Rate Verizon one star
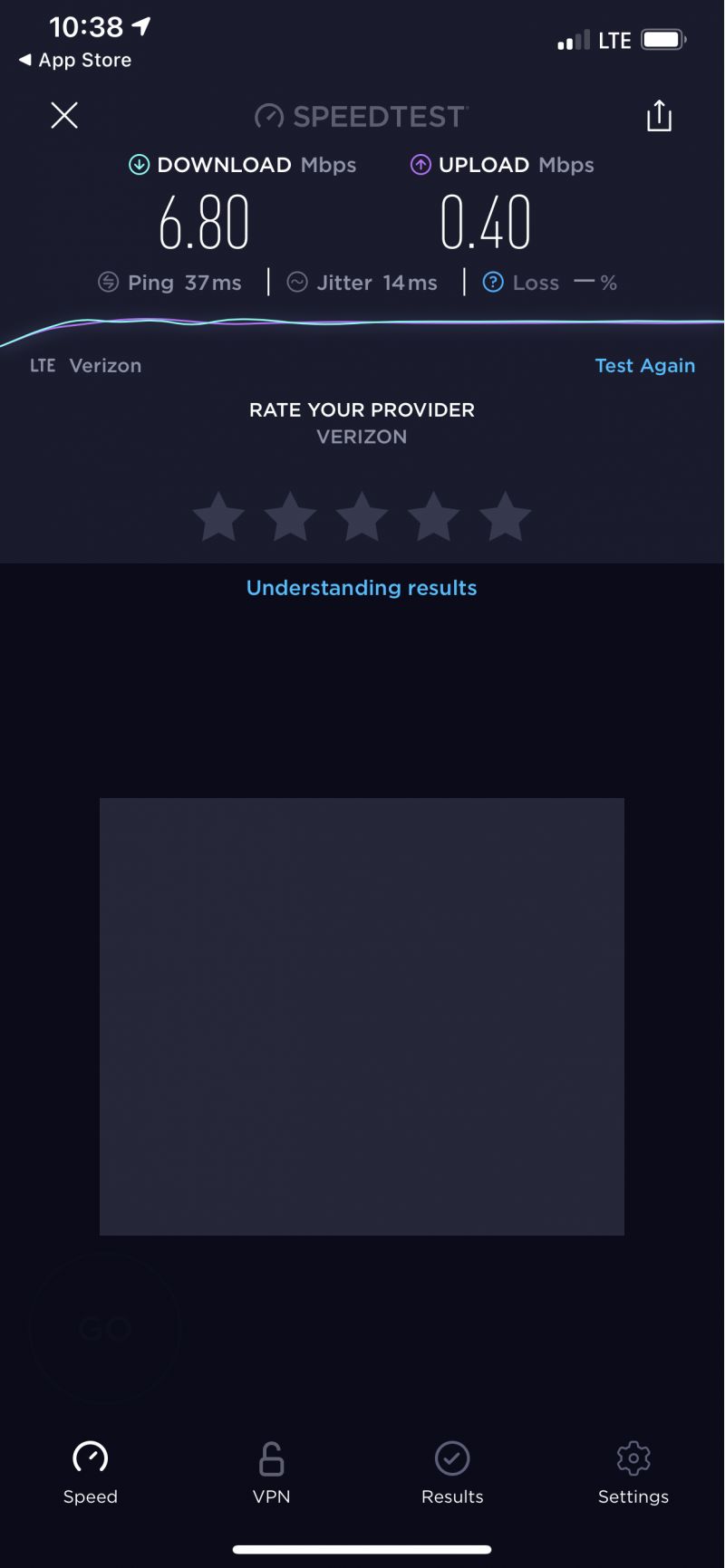This screenshot has width=725, height=1568. pyautogui.click(x=218, y=517)
